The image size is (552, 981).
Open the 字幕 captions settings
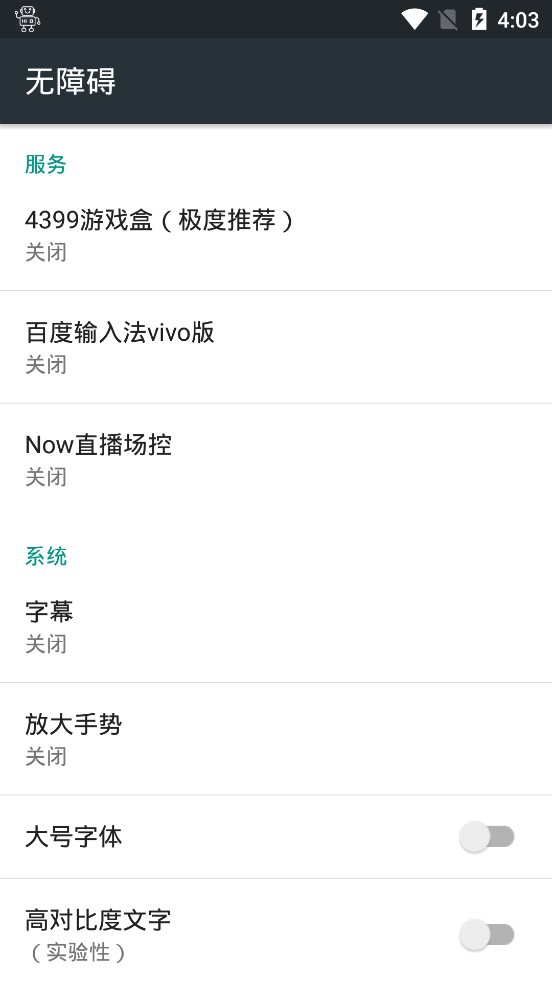click(276, 627)
